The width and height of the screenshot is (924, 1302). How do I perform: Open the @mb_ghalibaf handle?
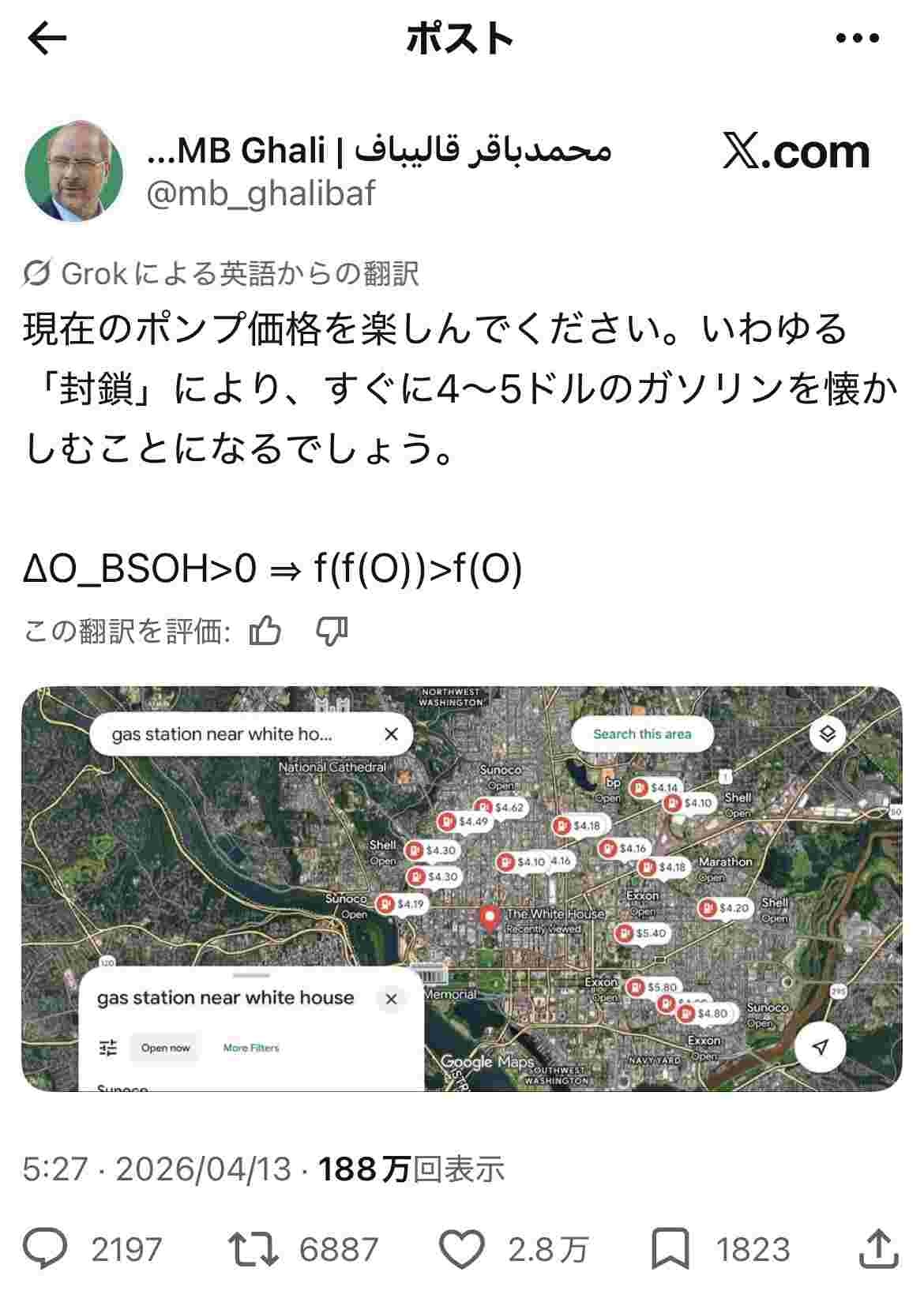point(261,193)
